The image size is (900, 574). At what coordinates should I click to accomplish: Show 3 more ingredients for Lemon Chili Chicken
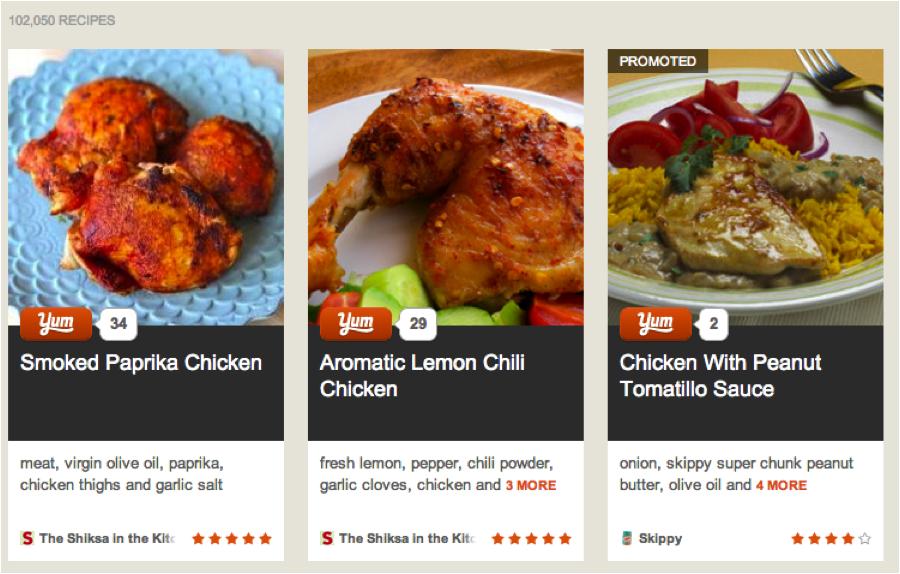click(x=530, y=486)
